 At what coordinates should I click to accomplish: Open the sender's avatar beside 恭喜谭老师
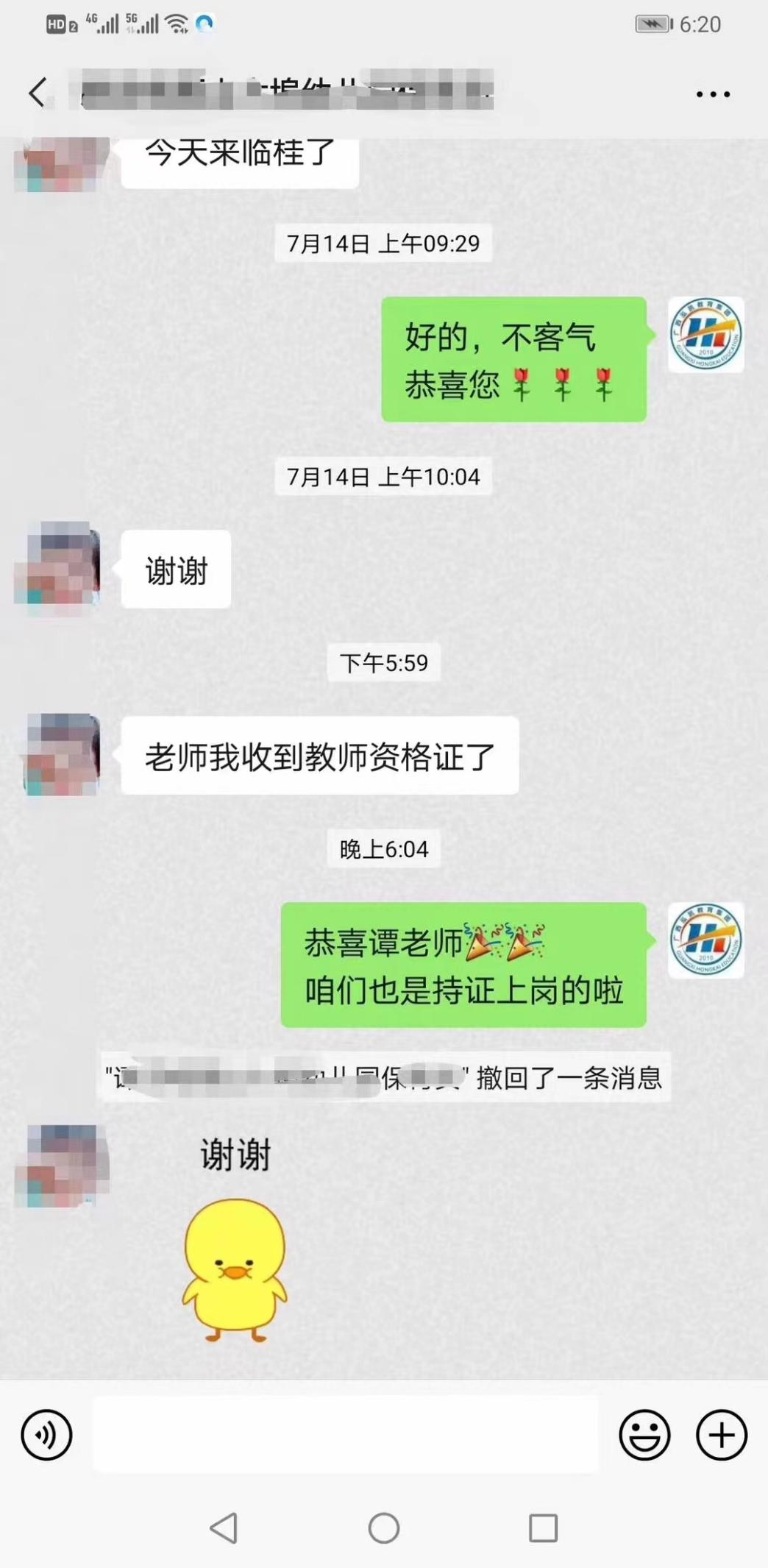click(705, 940)
